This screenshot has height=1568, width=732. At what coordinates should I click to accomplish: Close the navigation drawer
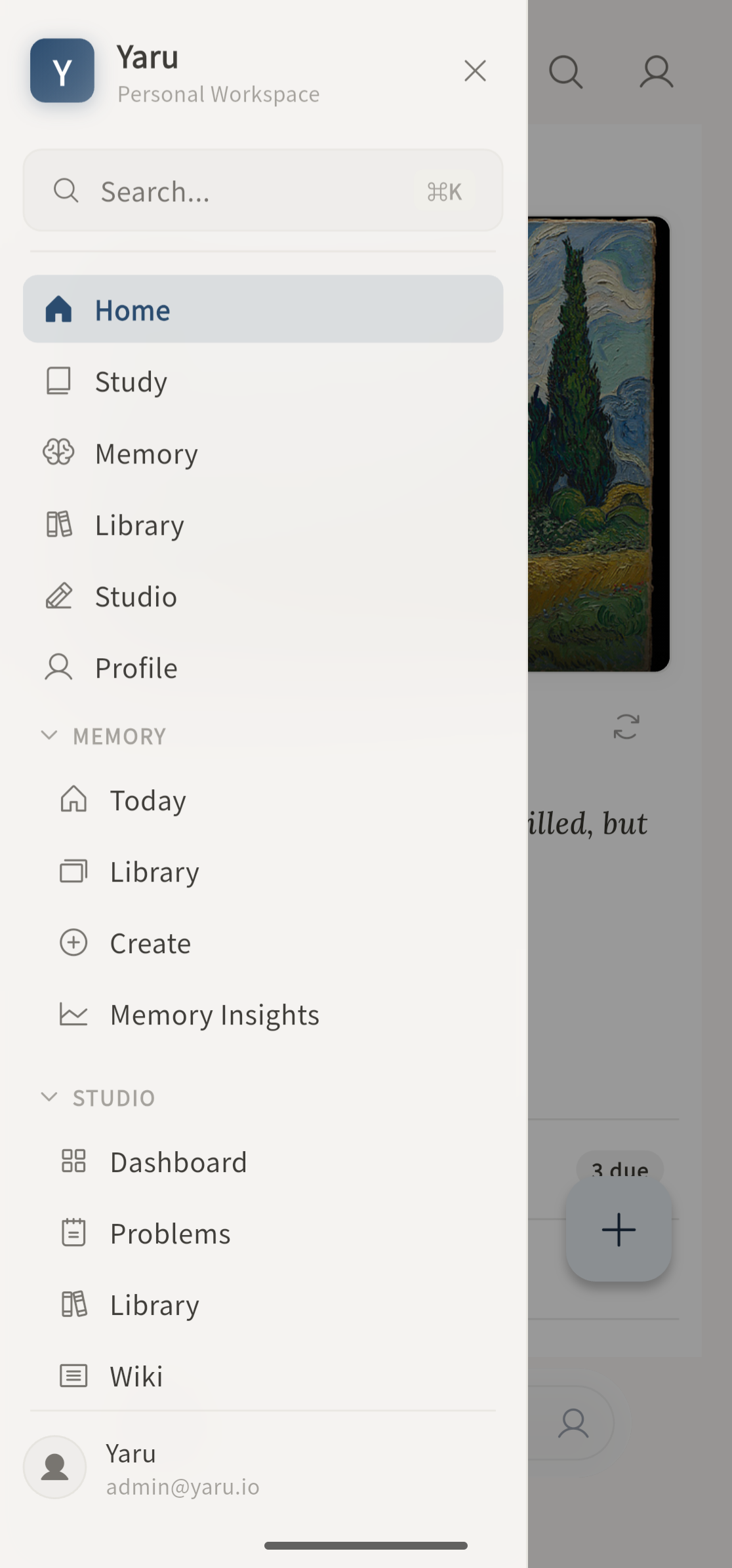coord(475,71)
